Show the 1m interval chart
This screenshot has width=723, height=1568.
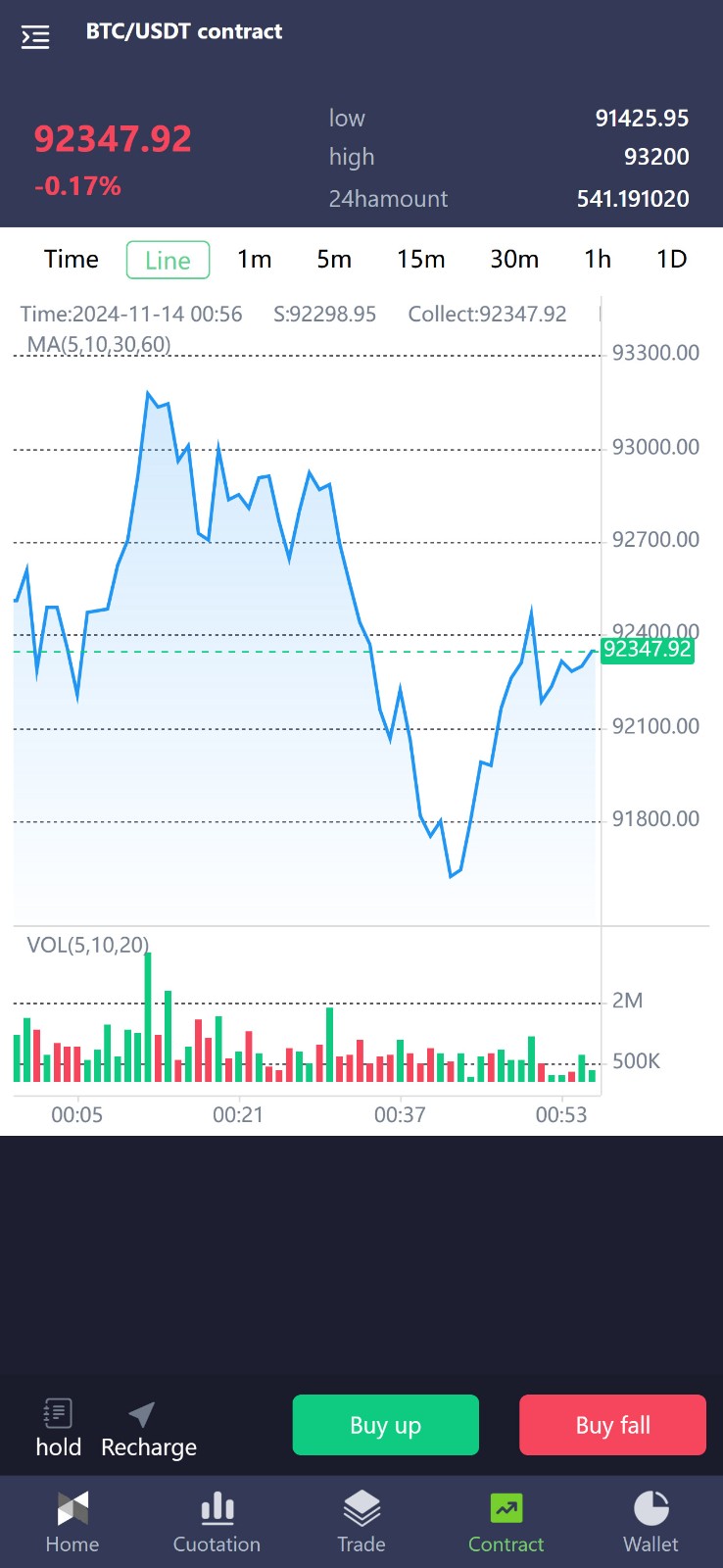pos(255,260)
